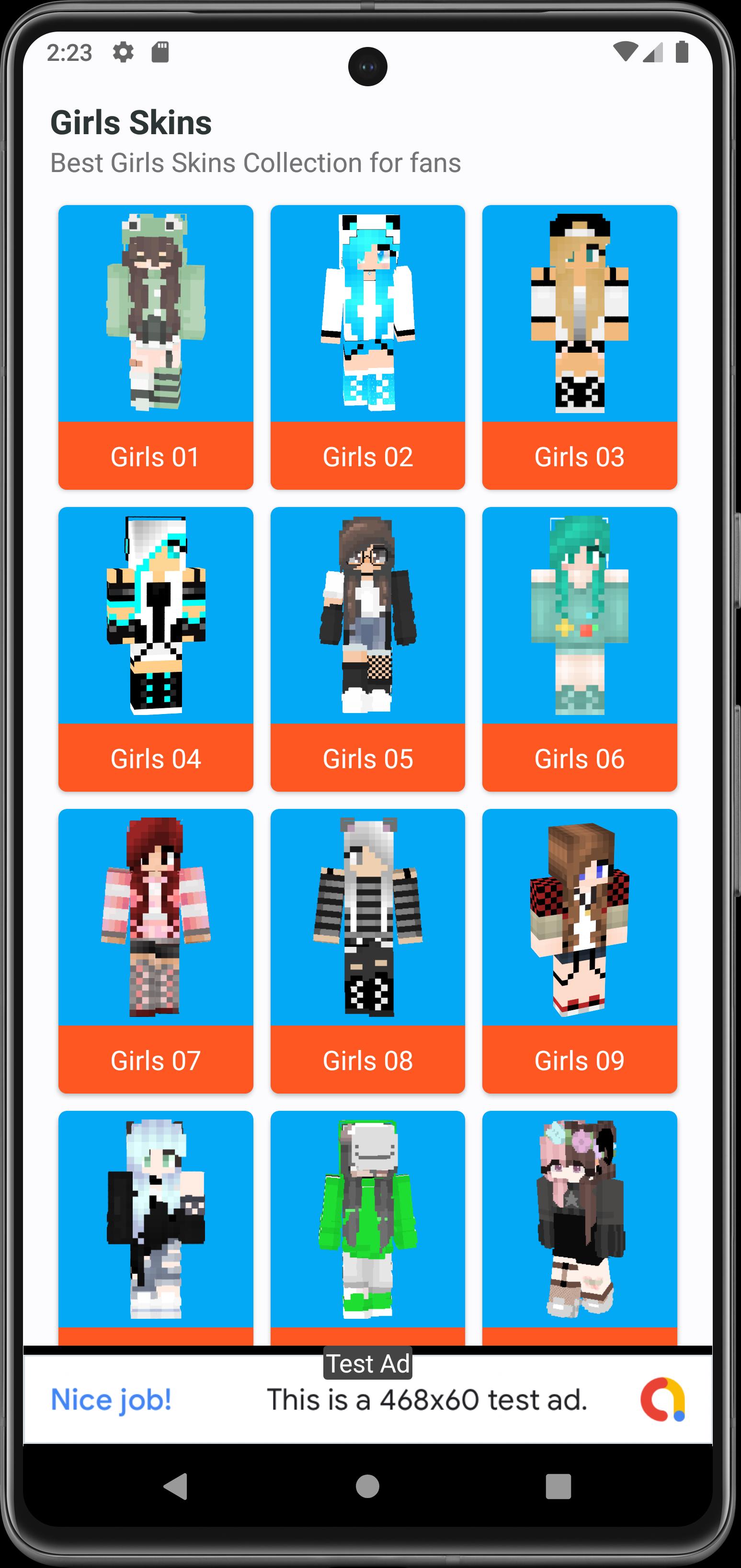
Task: Open the skin with flower crown
Action: pyautogui.click(x=579, y=1228)
